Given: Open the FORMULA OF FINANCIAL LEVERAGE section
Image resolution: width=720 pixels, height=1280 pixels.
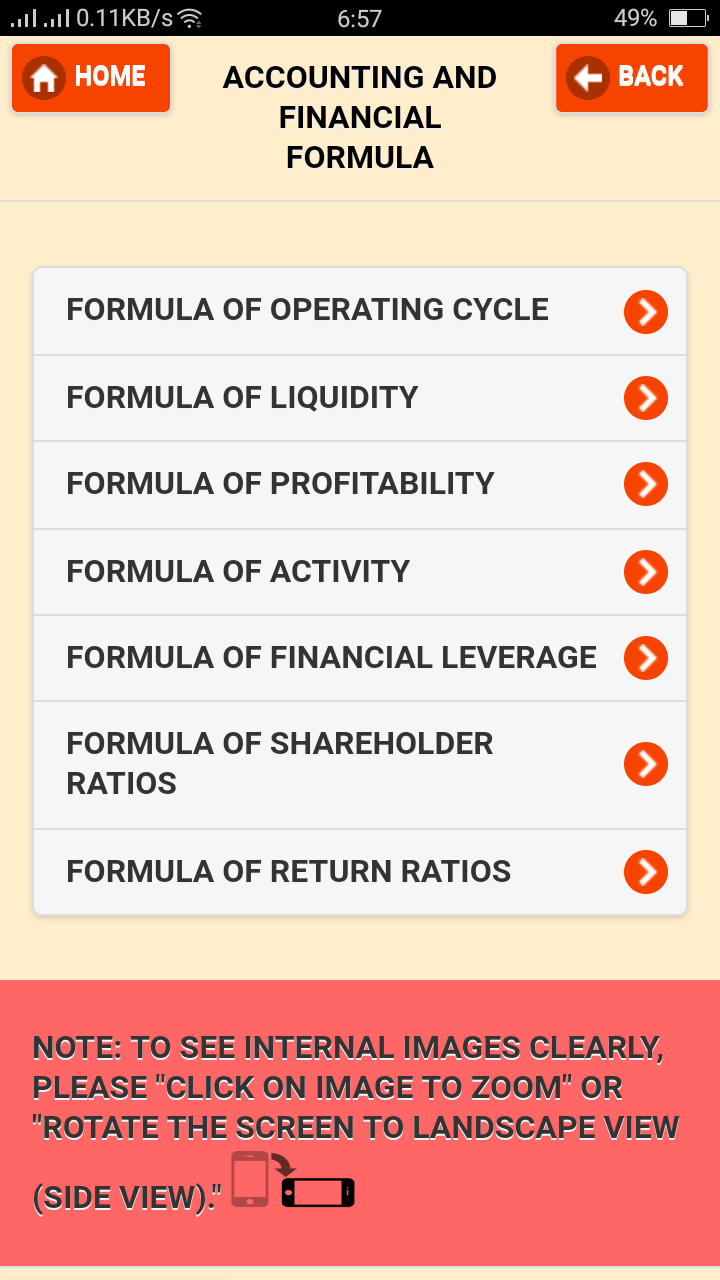Looking at the screenshot, I should click(360, 657).
